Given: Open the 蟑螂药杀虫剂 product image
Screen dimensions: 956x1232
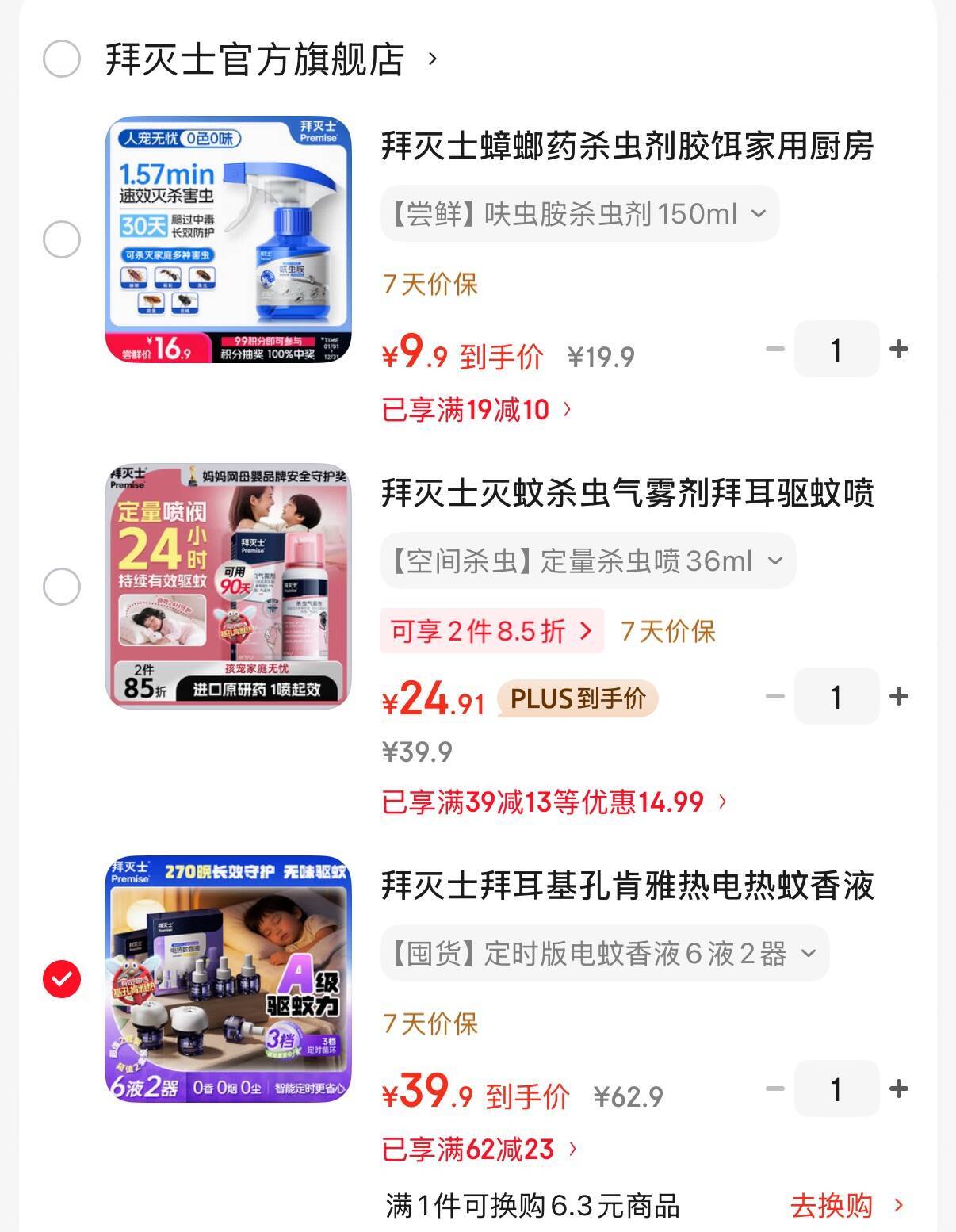Looking at the screenshot, I should coord(228,239).
